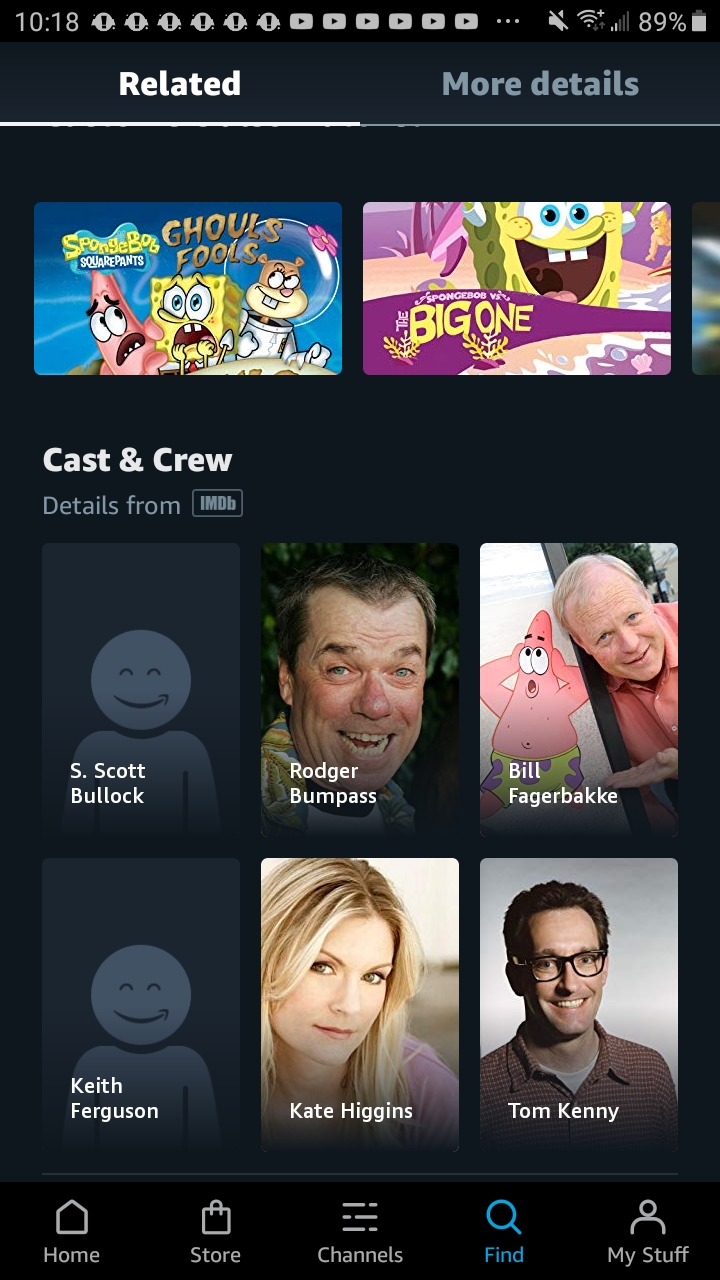Go to the Home tab
Viewport: 720px width, 1280px height.
coord(72,1232)
